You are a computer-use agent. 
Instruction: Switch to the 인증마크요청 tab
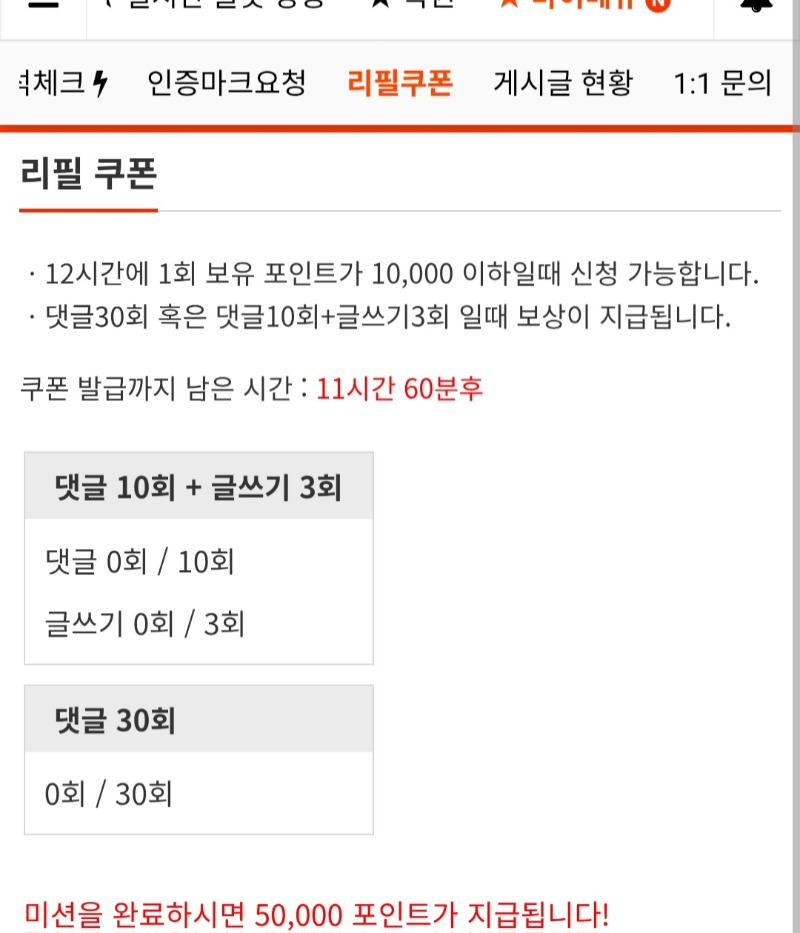click(226, 83)
